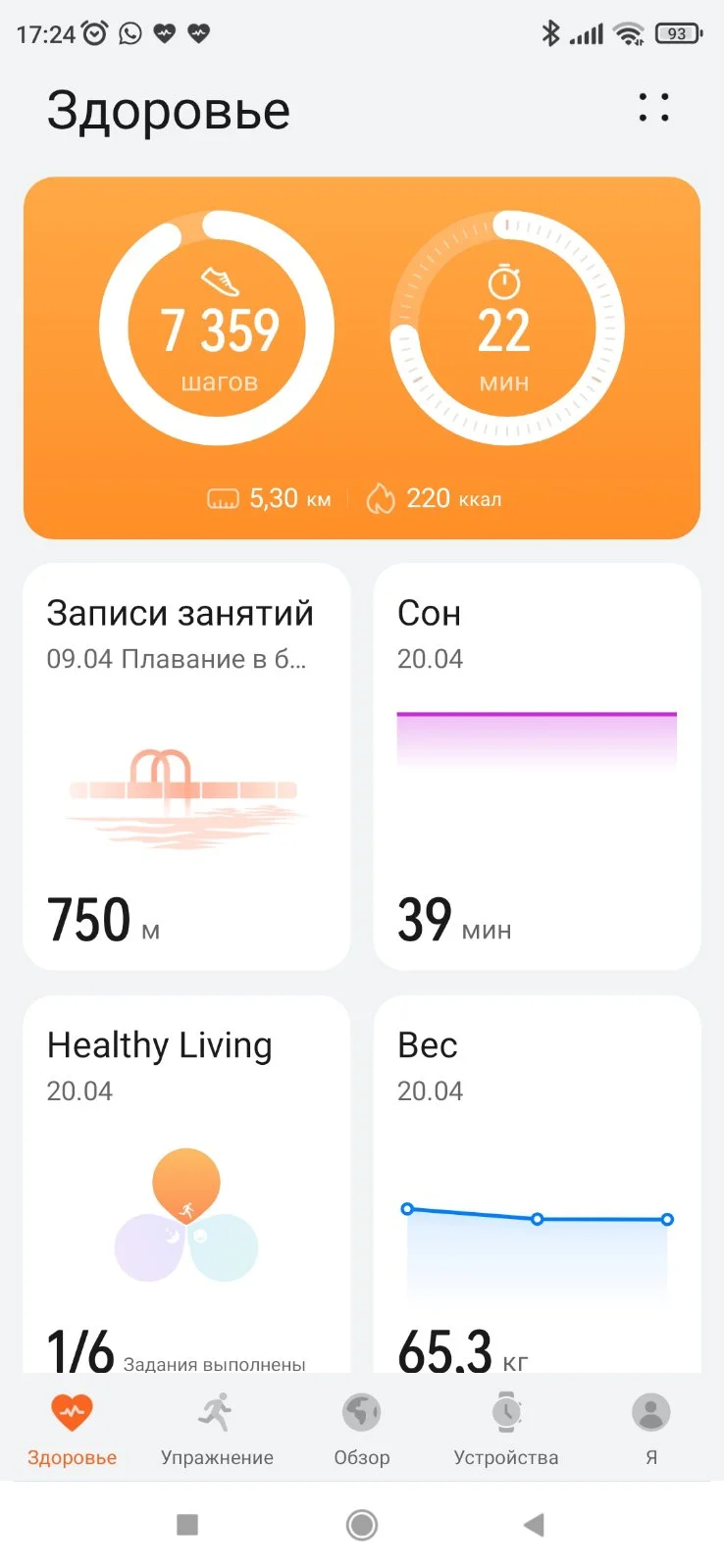Tap the system back button
The width and height of the screenshot is (724, 1568).
534,1524
